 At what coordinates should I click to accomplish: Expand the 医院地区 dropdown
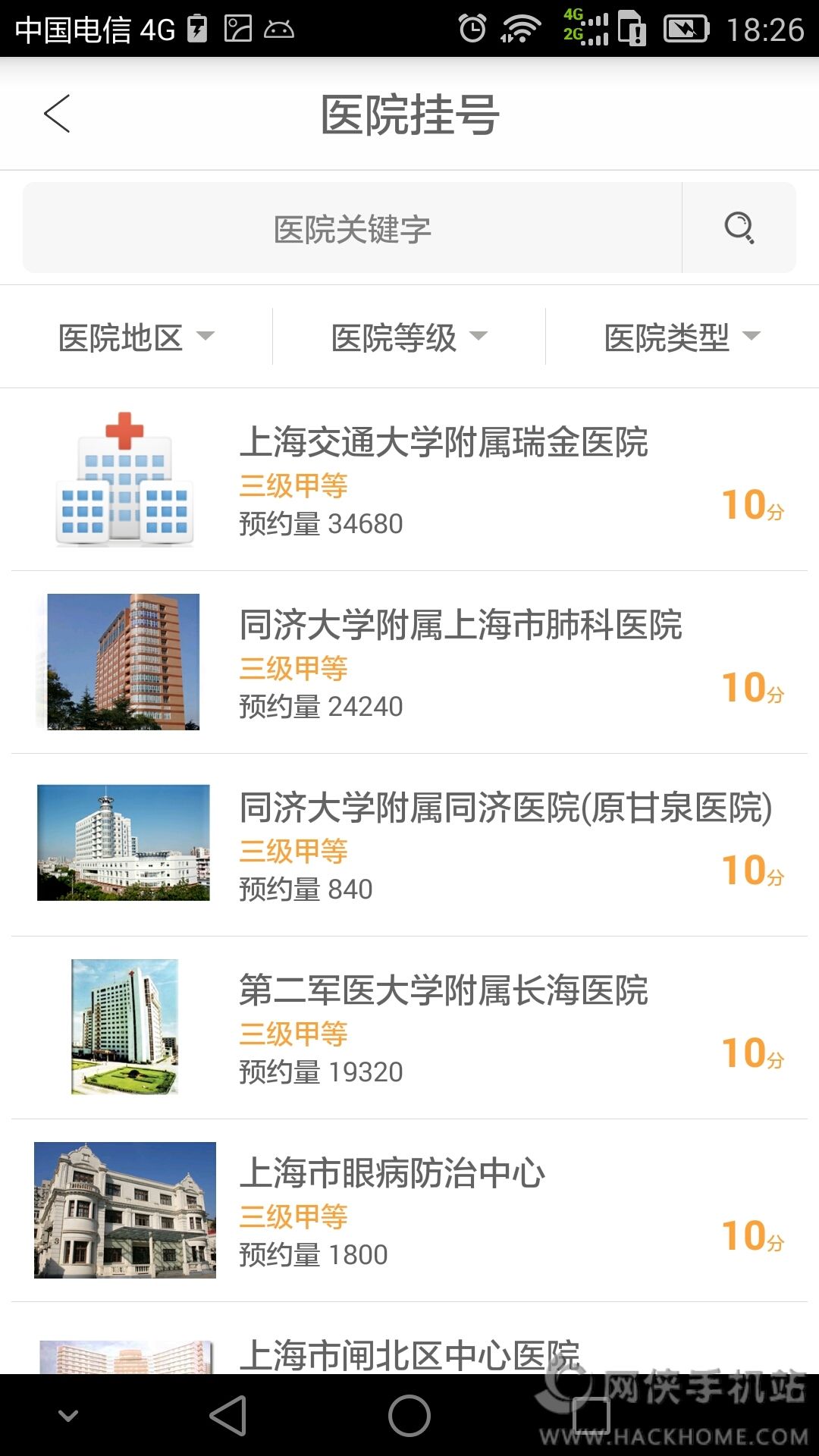tap(136, 337)
